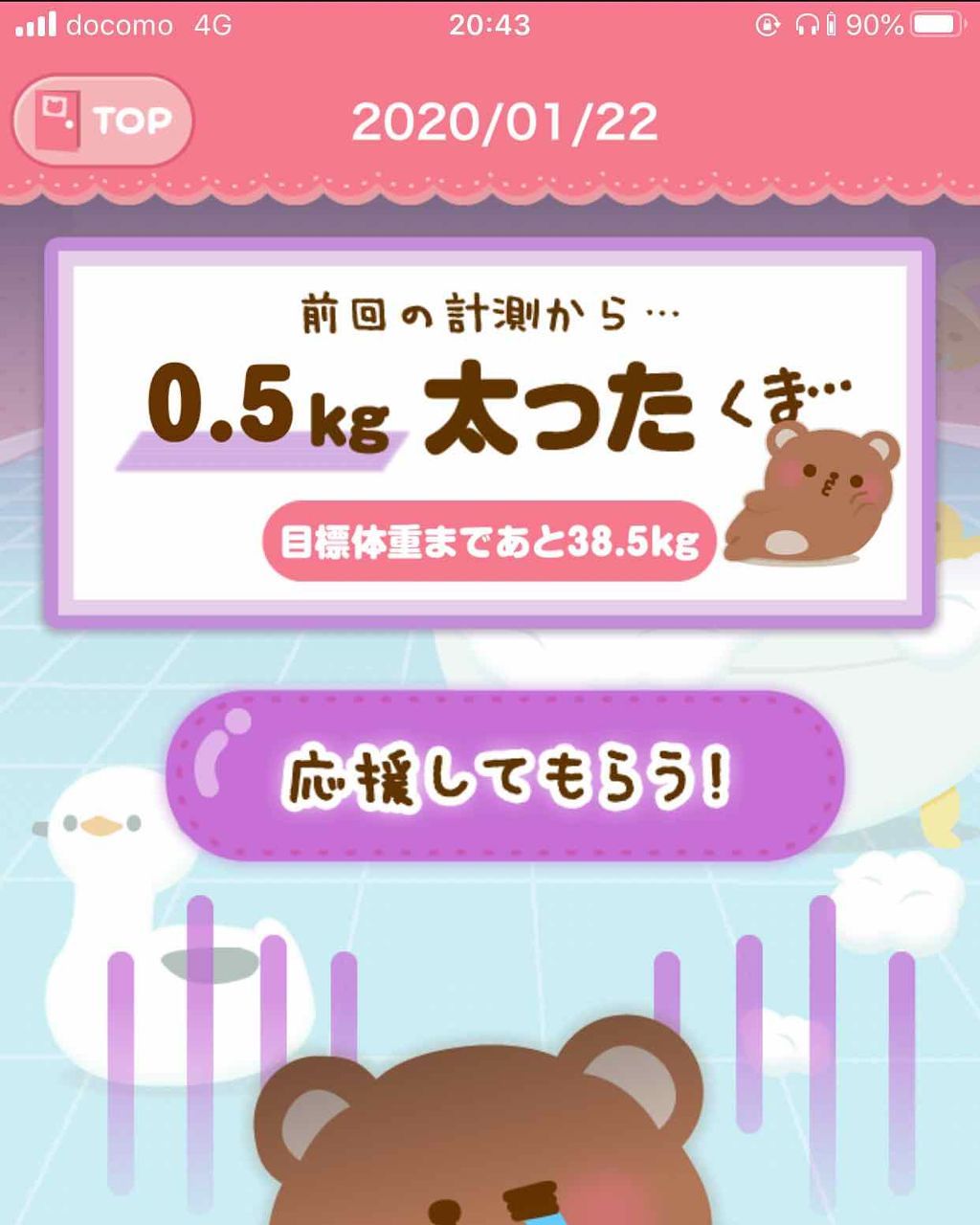Viewport: 980px width, 1225px height.
Task: Open the date header showing 2020/01/22
Action: click(x=505, y=122)
